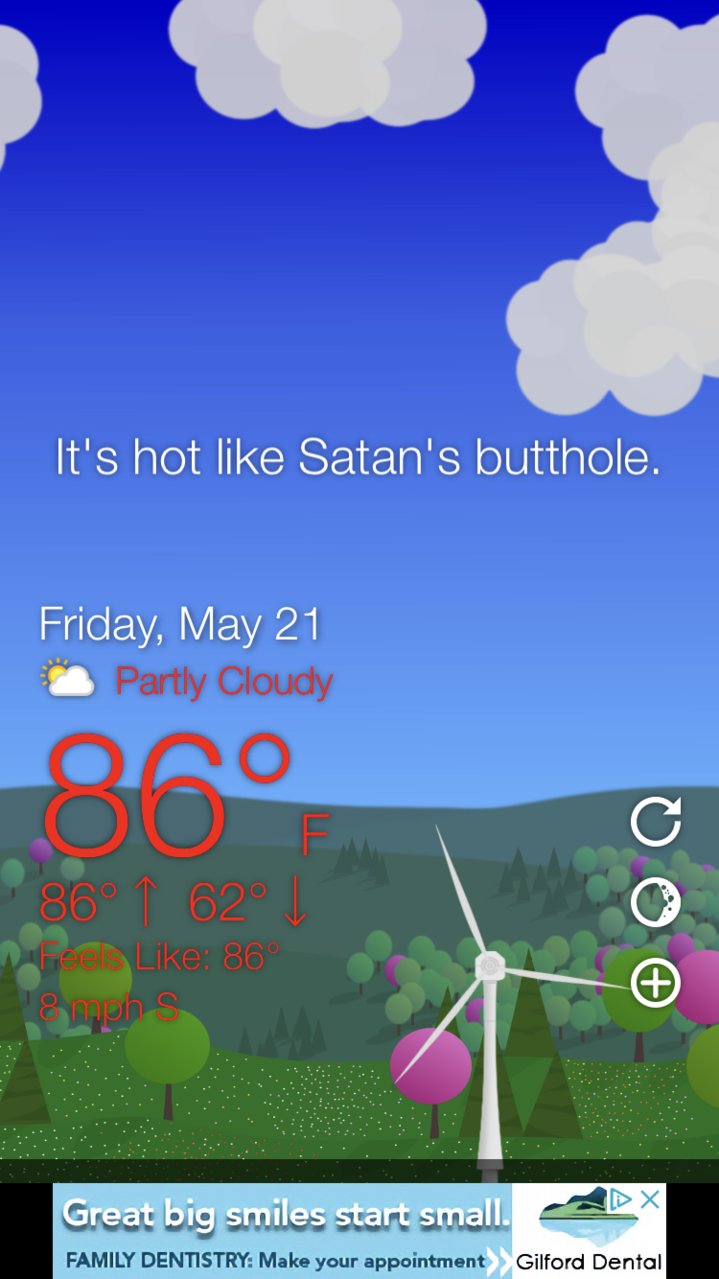Close the ad banner
This screenshot has width=719, height=1279.
coord(650,1199)
